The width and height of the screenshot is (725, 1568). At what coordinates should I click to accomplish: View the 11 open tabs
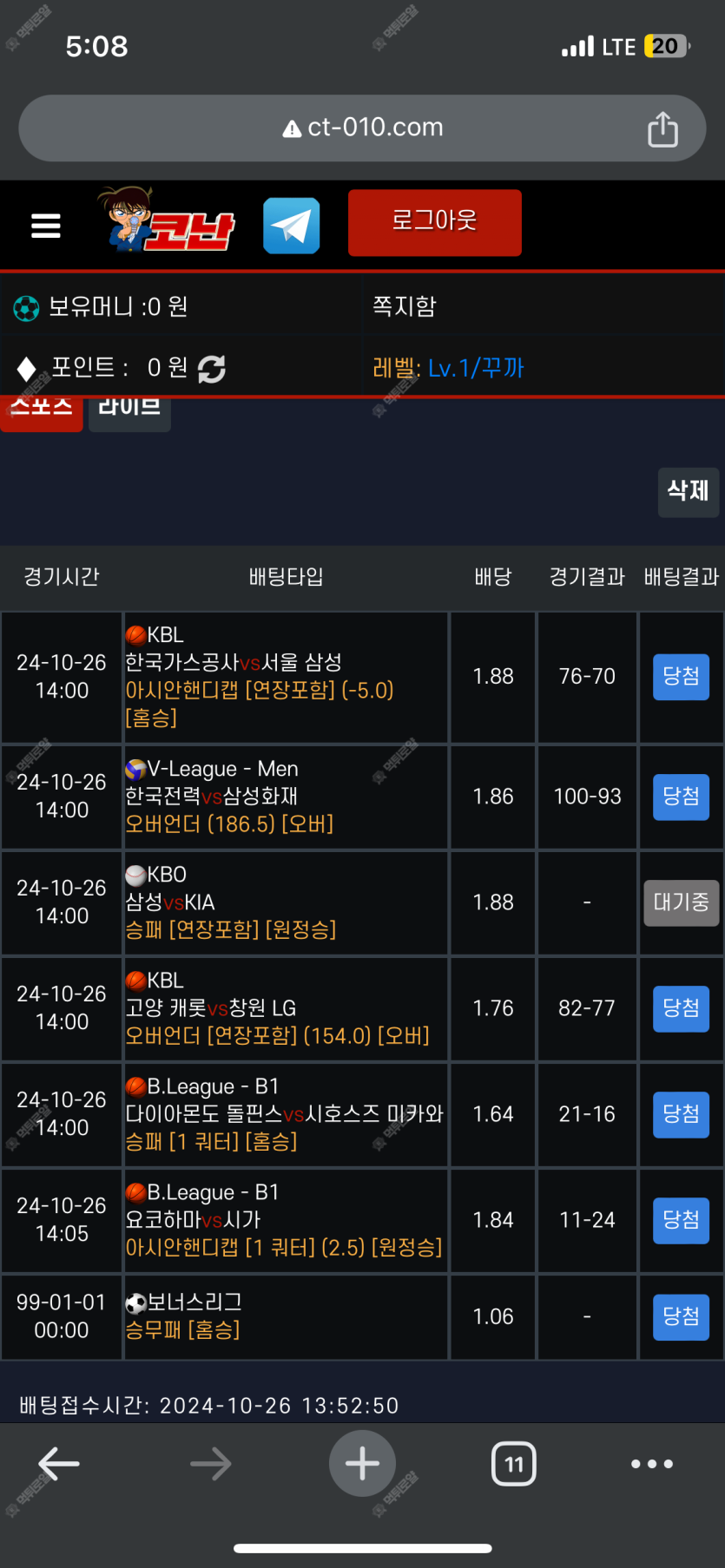coord(514,1464)
